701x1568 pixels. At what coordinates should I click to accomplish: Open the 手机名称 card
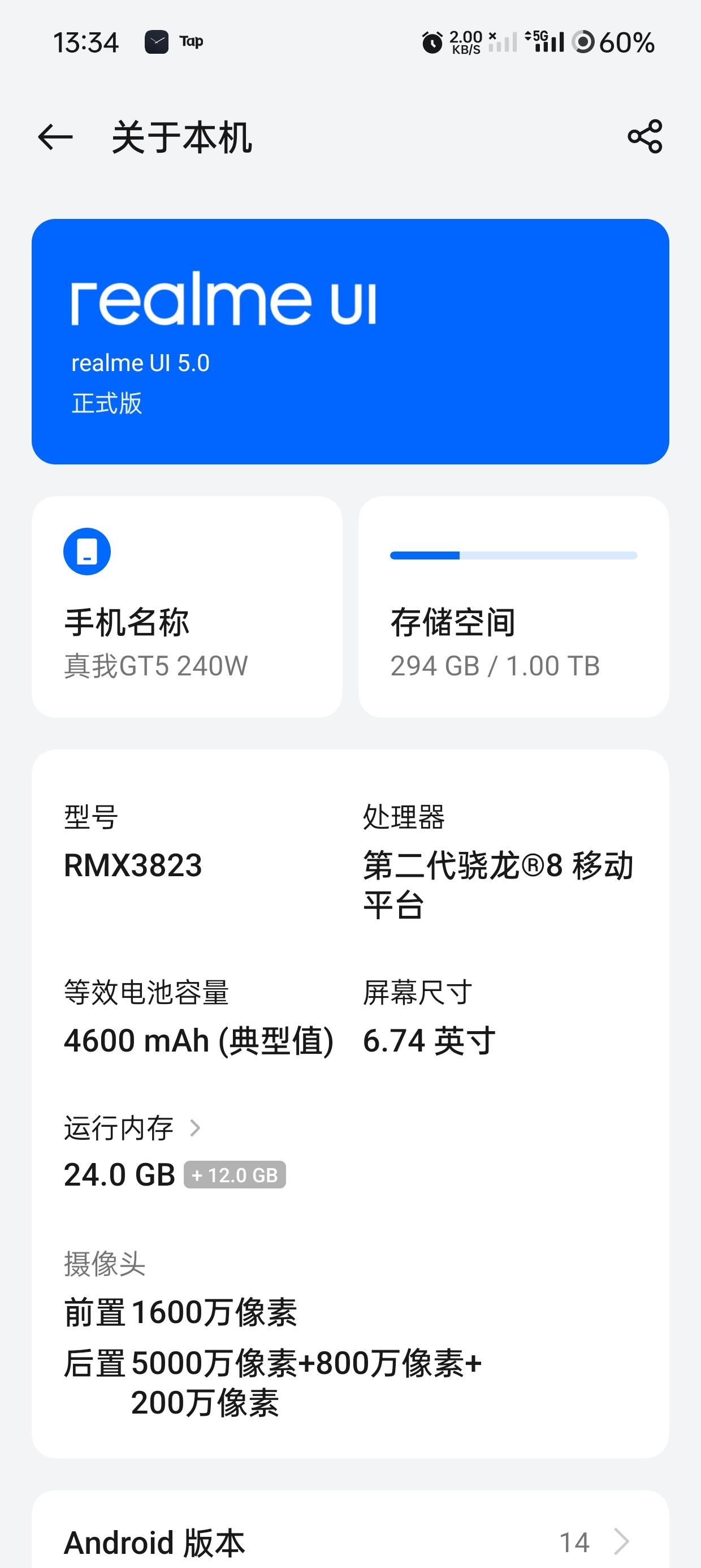(x=187, y=607)
